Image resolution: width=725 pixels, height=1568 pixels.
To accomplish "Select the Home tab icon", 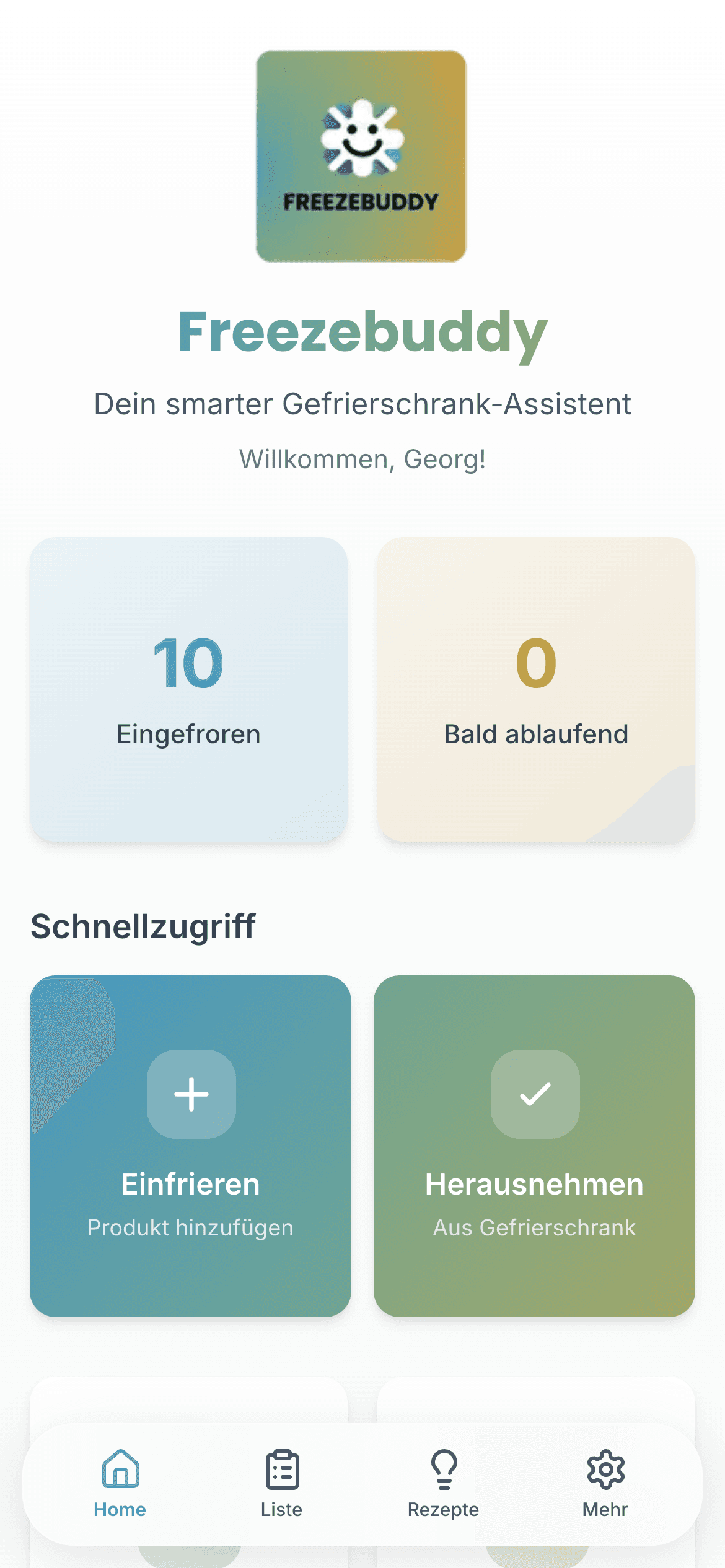I will (120, 1470).
